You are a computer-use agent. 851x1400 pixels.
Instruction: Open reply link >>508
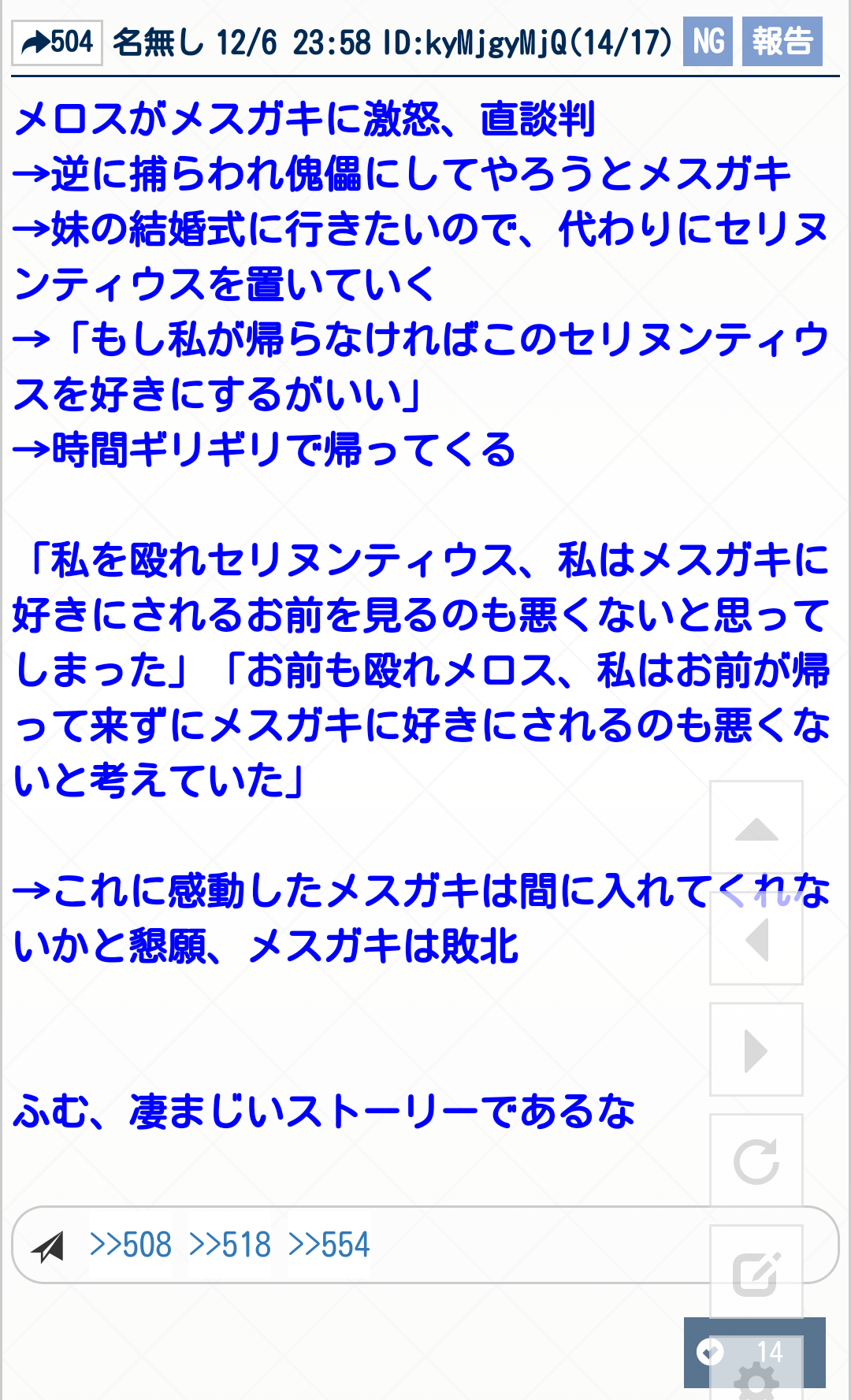pyautogui.click(x=131, y=1246)
